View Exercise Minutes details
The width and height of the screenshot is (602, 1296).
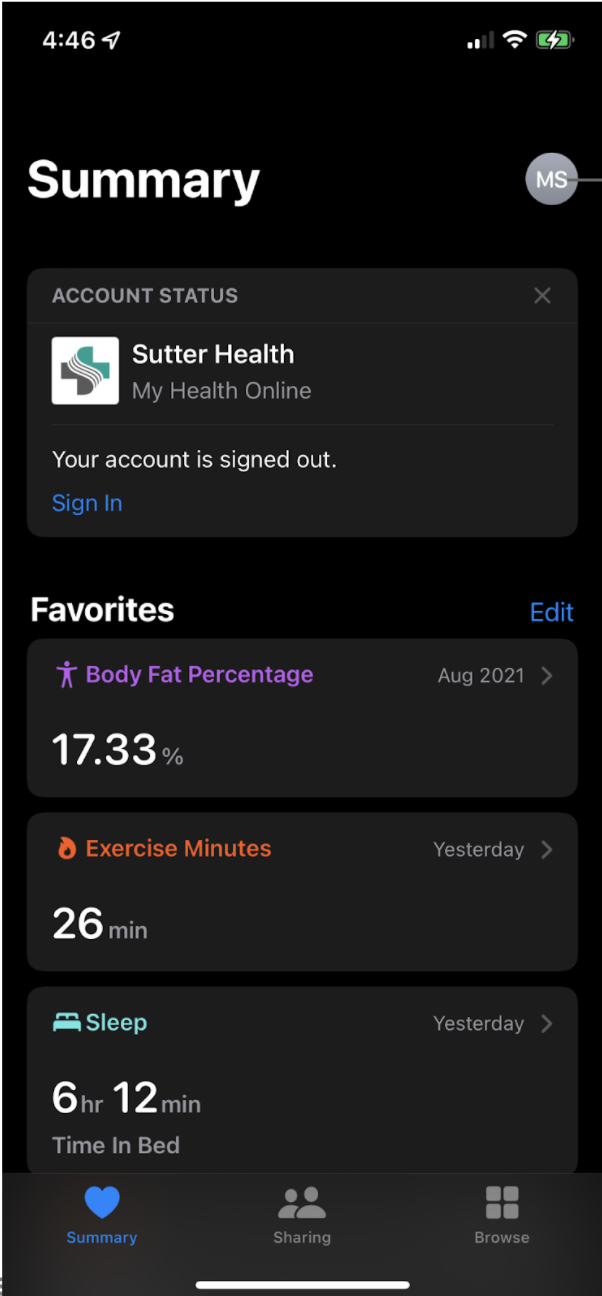click(302, 891)
